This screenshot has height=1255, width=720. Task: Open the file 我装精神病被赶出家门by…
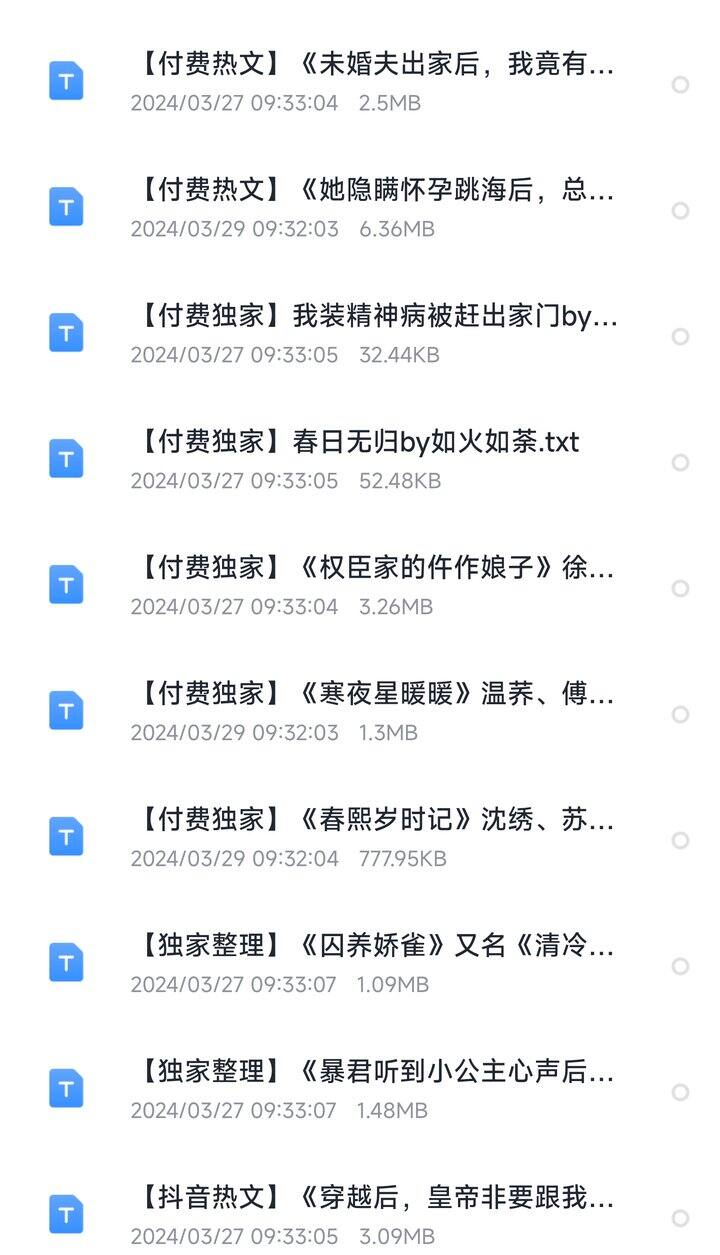(x=360, y=336)
